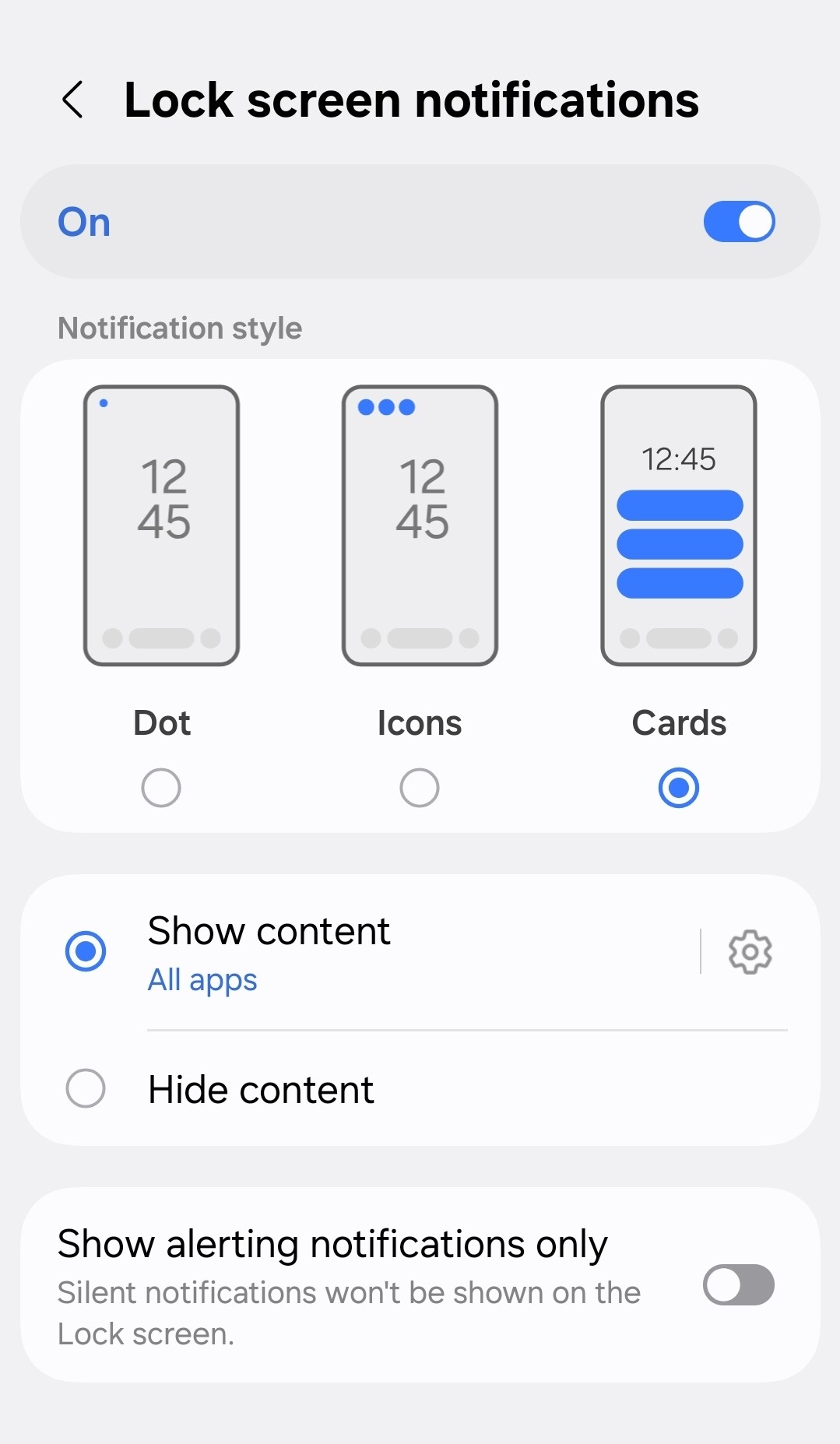Go back from Lock screen notifications
This screenshot has height=1444, width=840.
click(73, 100)
